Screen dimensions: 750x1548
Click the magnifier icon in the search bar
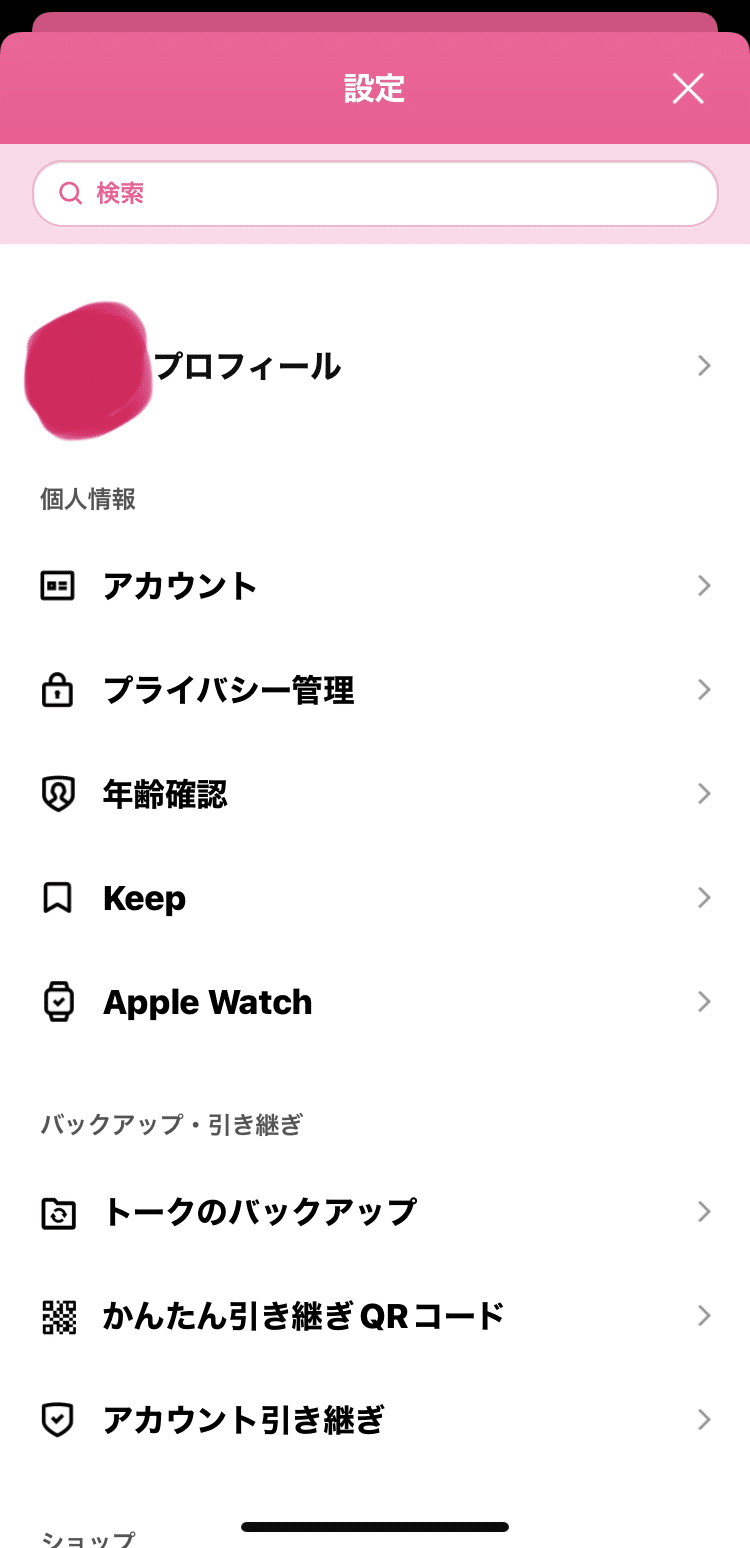click(70, 193)
